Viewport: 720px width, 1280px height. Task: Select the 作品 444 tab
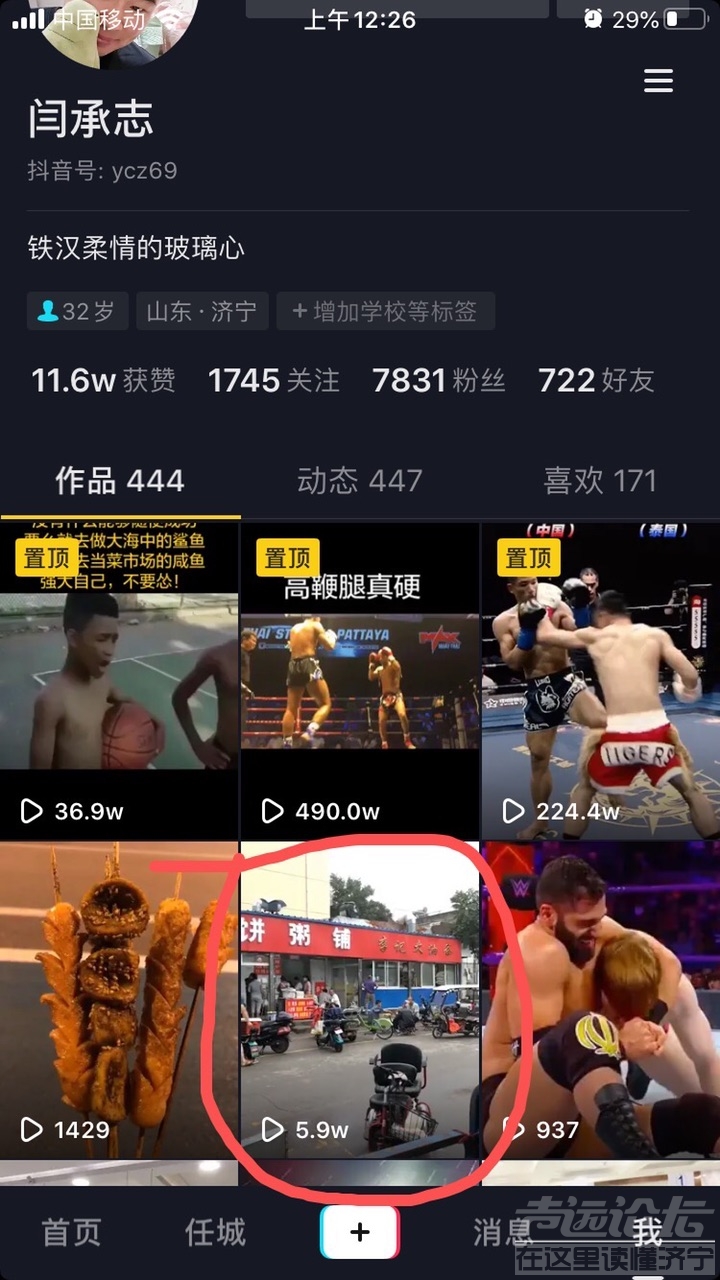coord(120,481)
